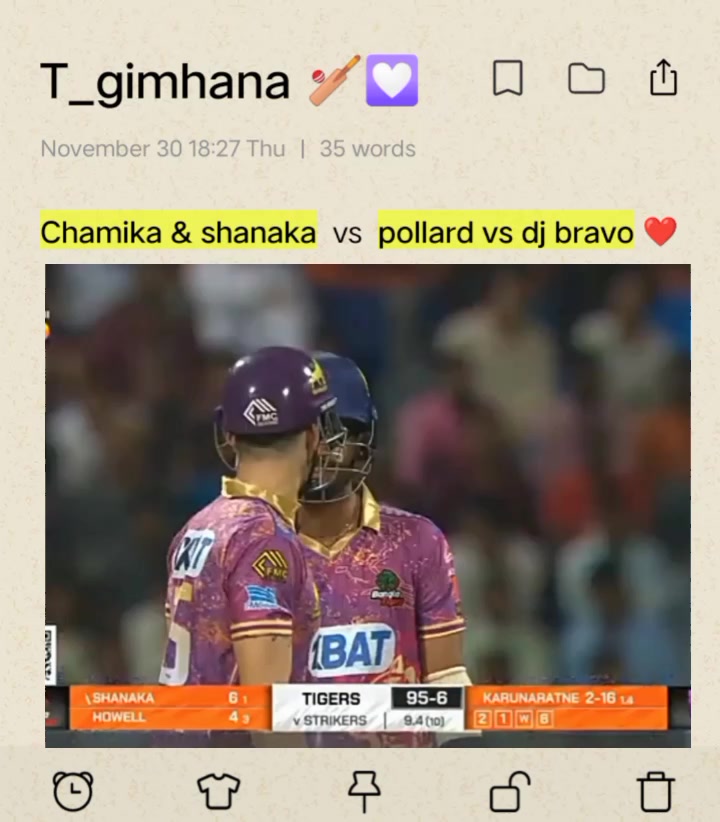Share this note

(663, 79)
